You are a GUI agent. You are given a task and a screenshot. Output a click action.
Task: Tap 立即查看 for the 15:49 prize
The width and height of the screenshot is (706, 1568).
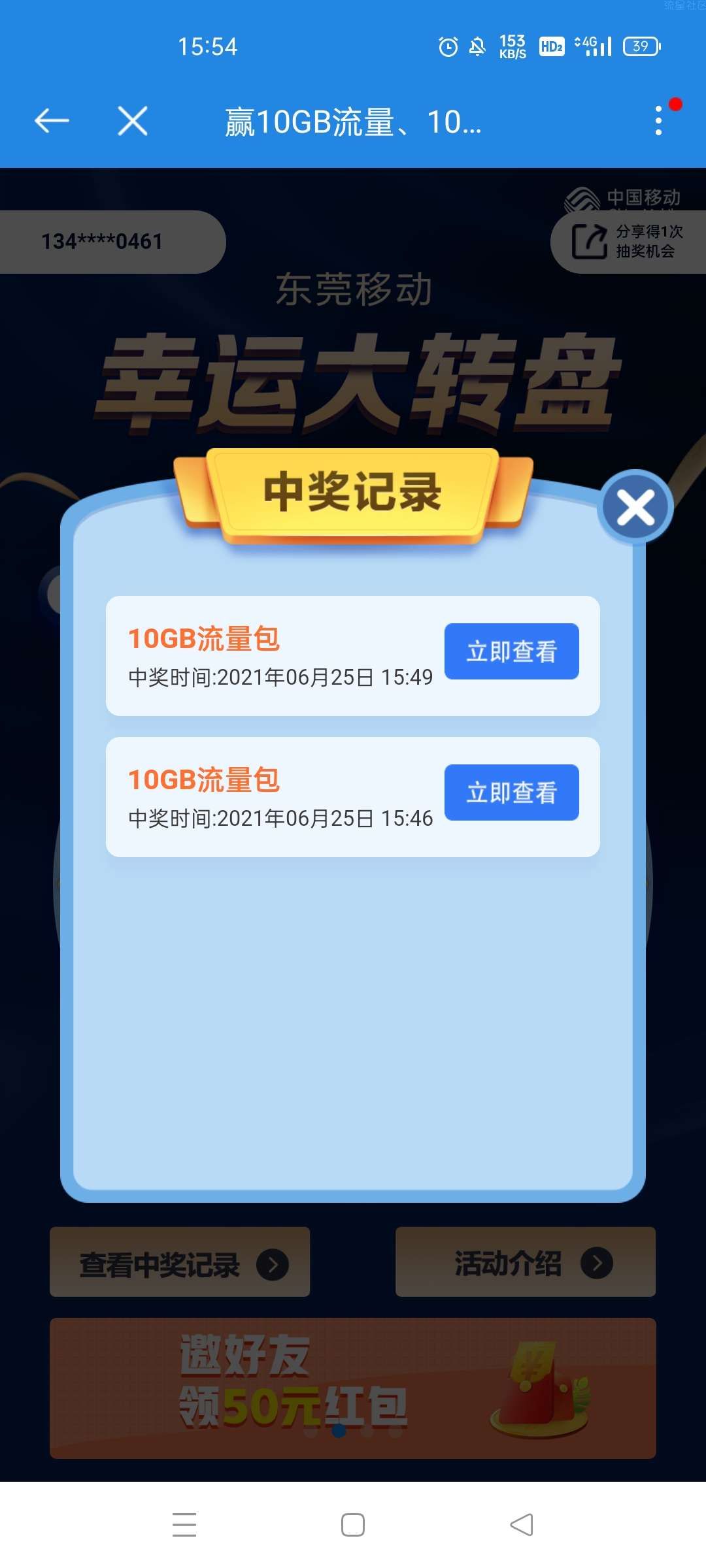click(511, 651)
